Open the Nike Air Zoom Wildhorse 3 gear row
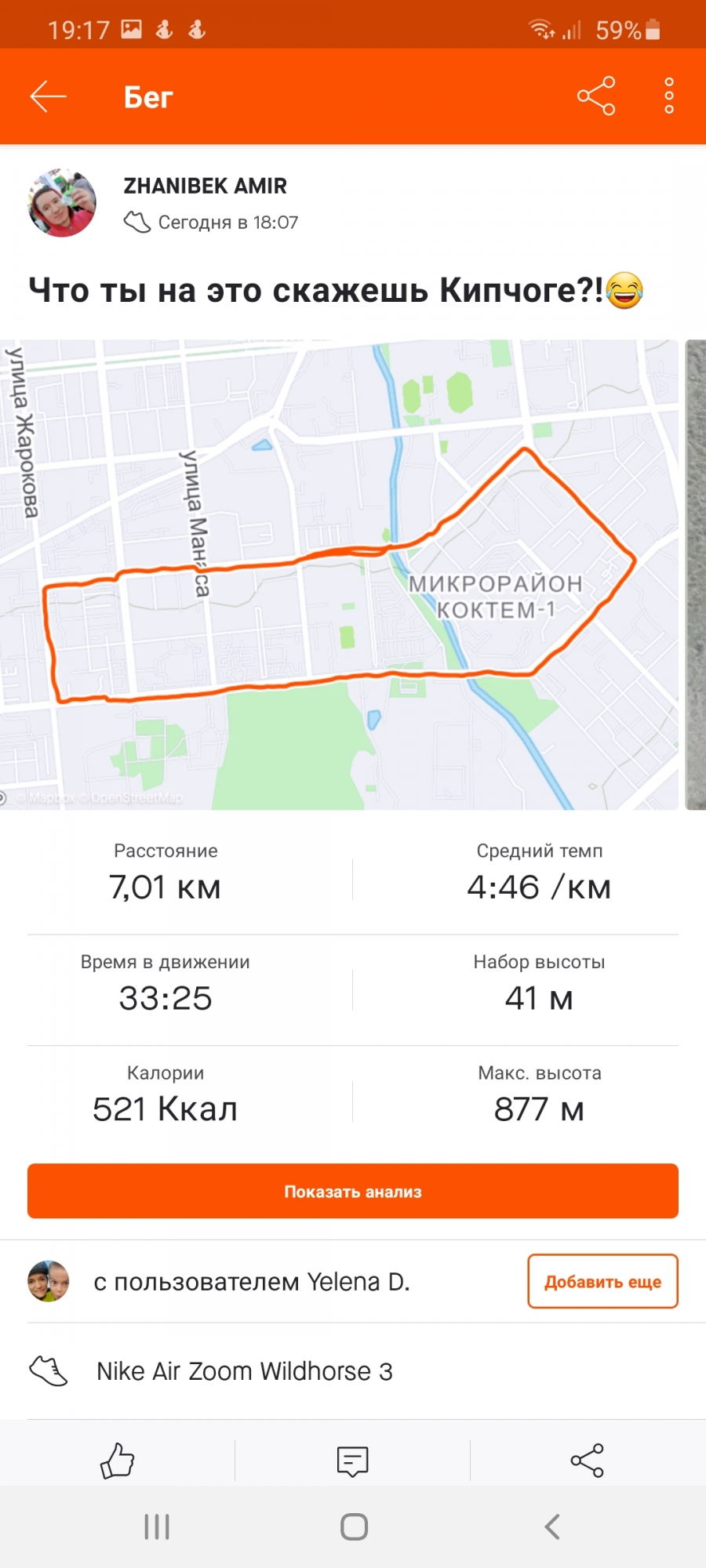Screen dimensions: 706x1568 click(x=244, y=1371)
